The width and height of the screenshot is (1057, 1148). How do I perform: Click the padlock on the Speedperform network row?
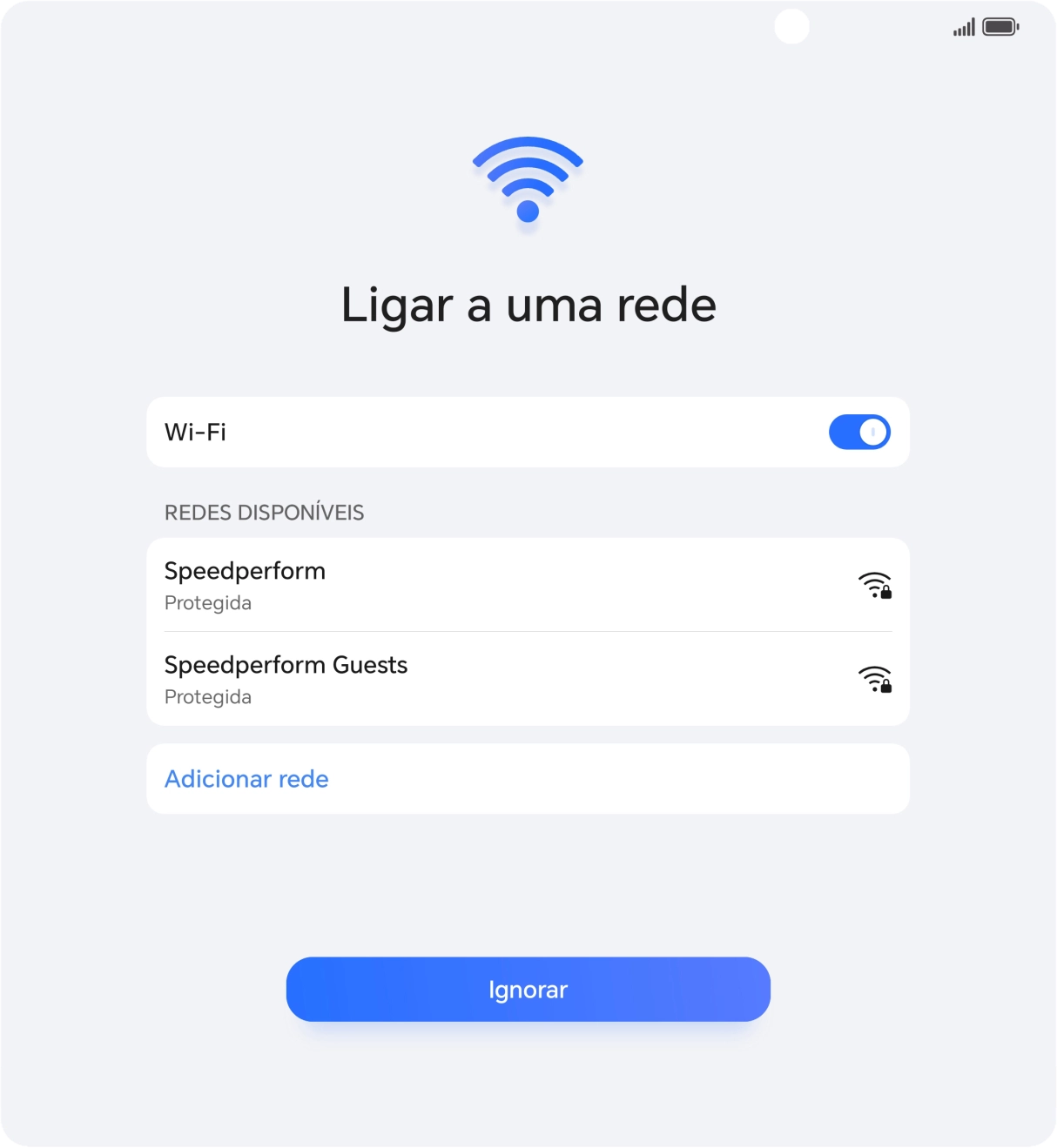point(887,593)
